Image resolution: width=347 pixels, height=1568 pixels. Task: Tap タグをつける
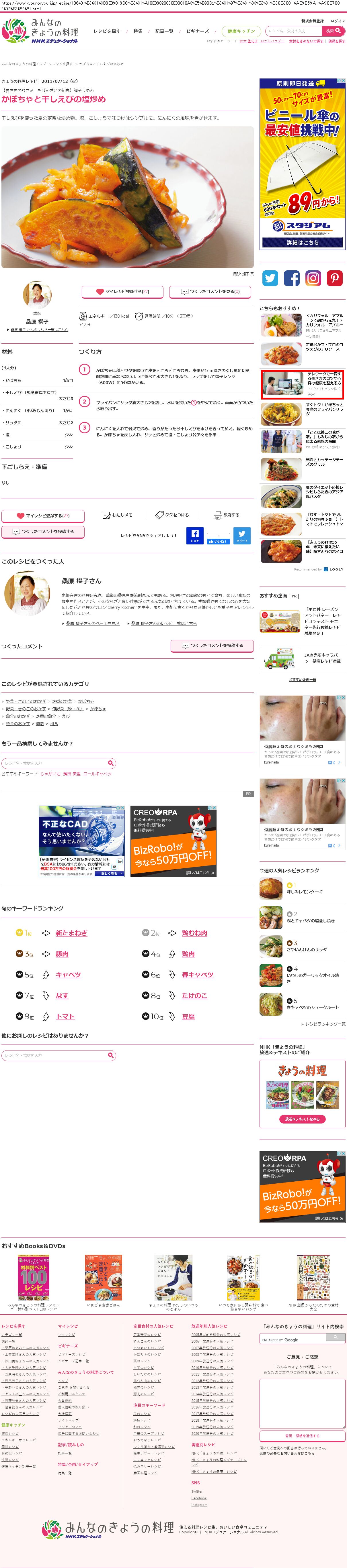point(173,515)
